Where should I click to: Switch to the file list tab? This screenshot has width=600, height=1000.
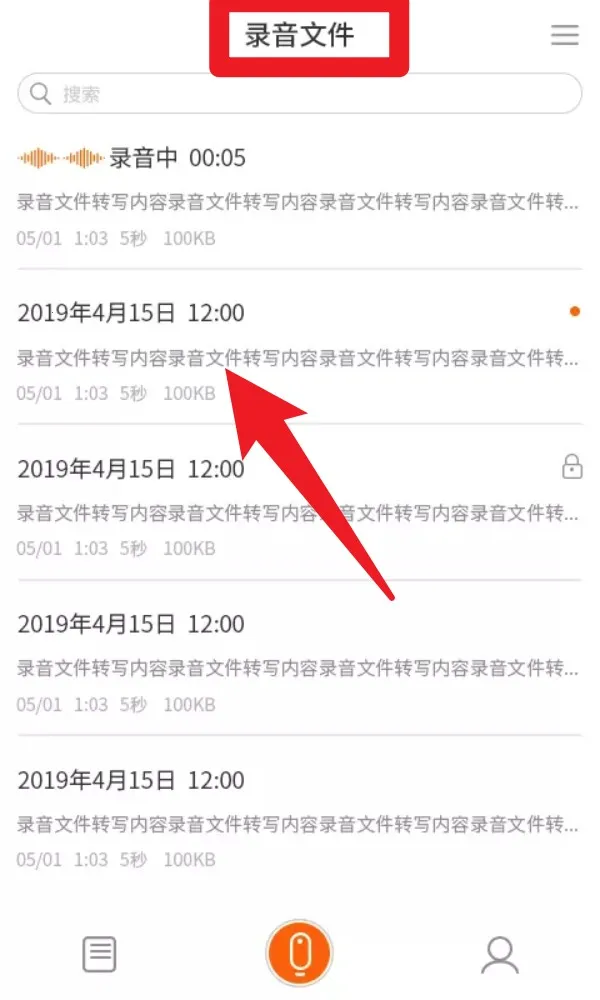coord(99,954)
